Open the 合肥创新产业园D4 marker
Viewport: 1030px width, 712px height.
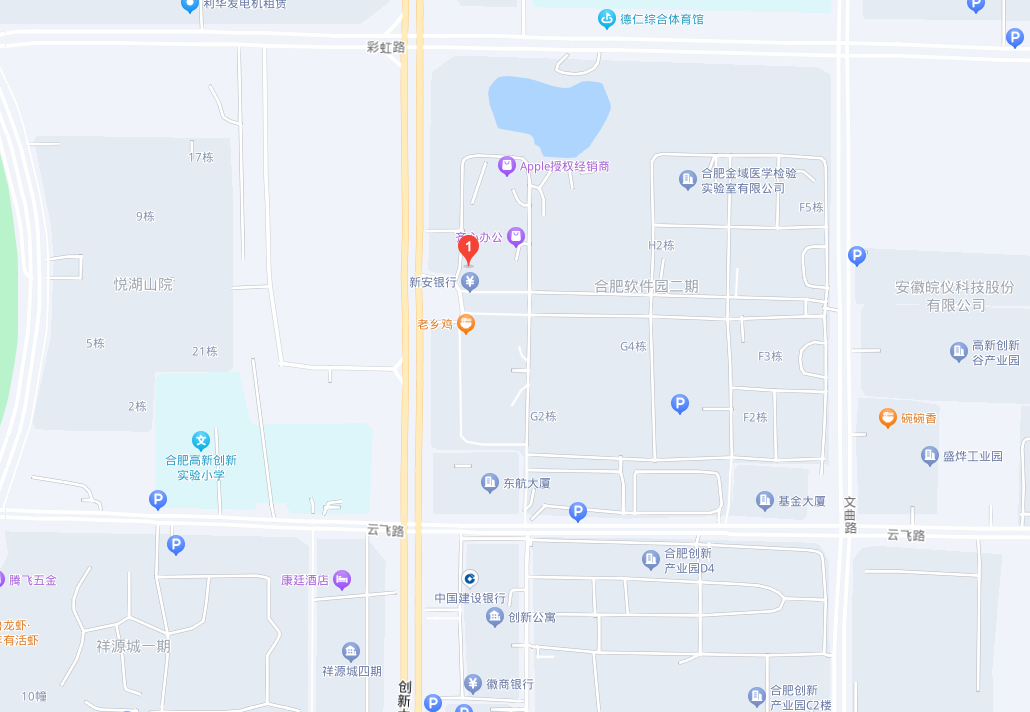(651, 559)
